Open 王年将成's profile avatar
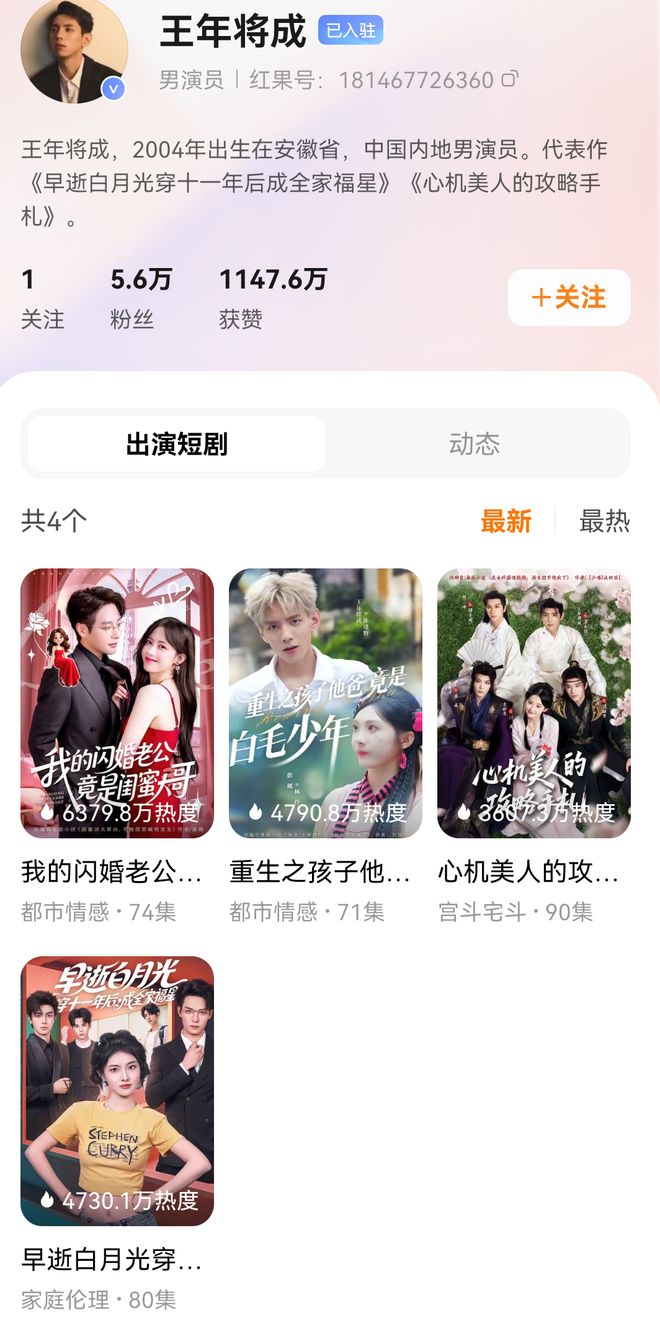The height and width of the screenshot is (1318, 660). coord(74,50)
